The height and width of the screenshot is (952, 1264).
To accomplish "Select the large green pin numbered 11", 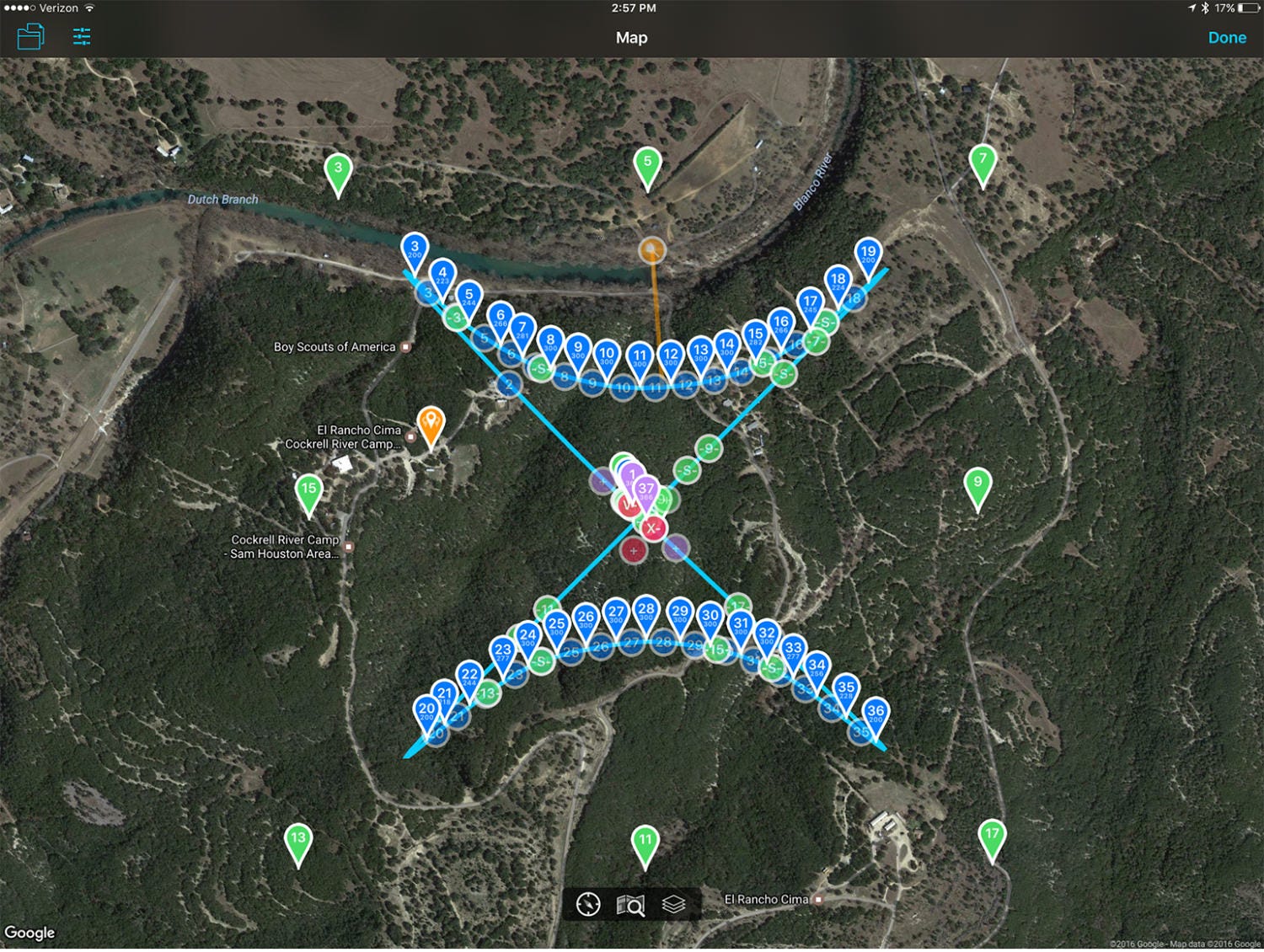I will (x=645, y=842).
